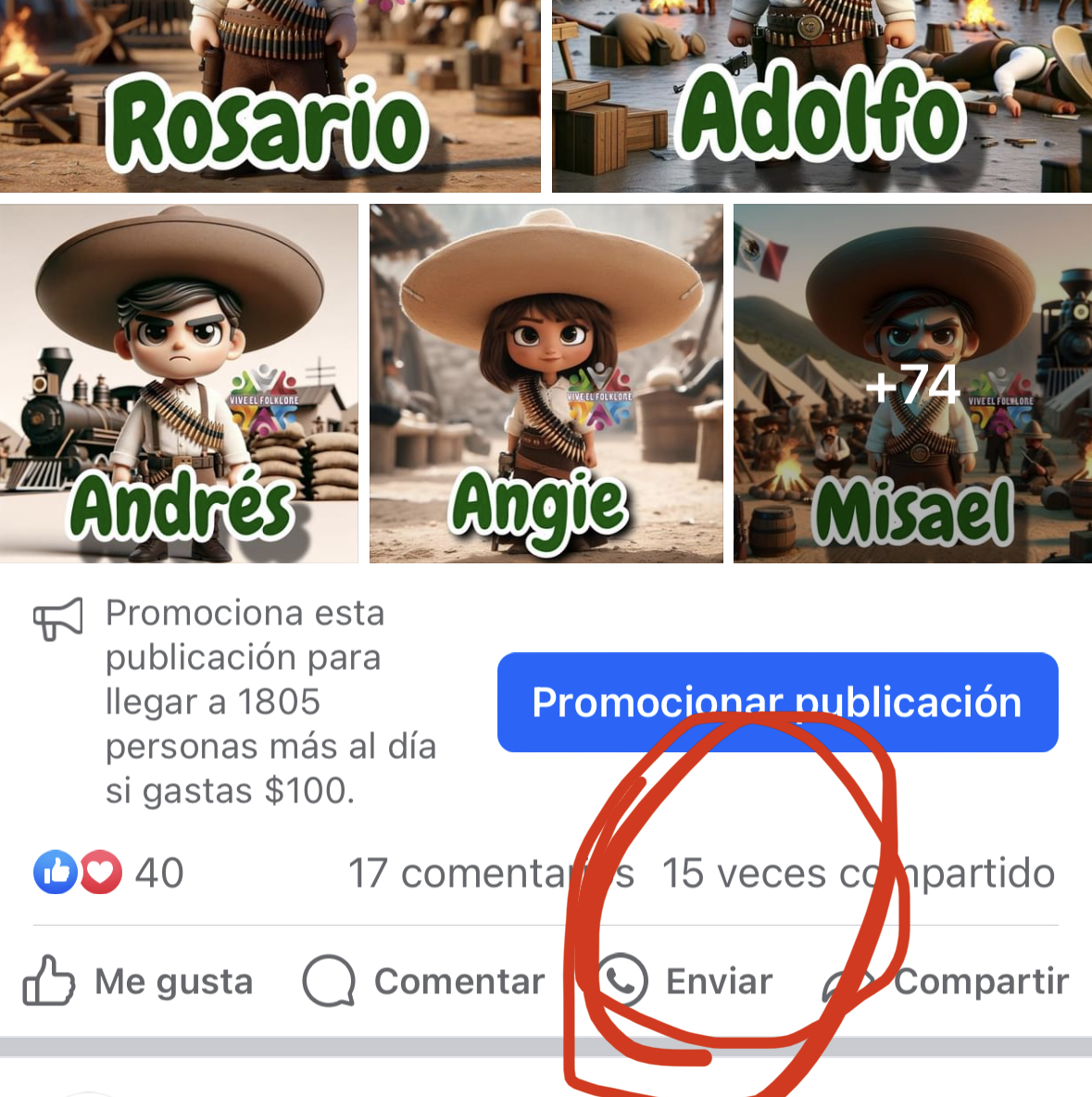View the +74 more photos tile
Viewport: 1092px width, 1097px height.
912,383
